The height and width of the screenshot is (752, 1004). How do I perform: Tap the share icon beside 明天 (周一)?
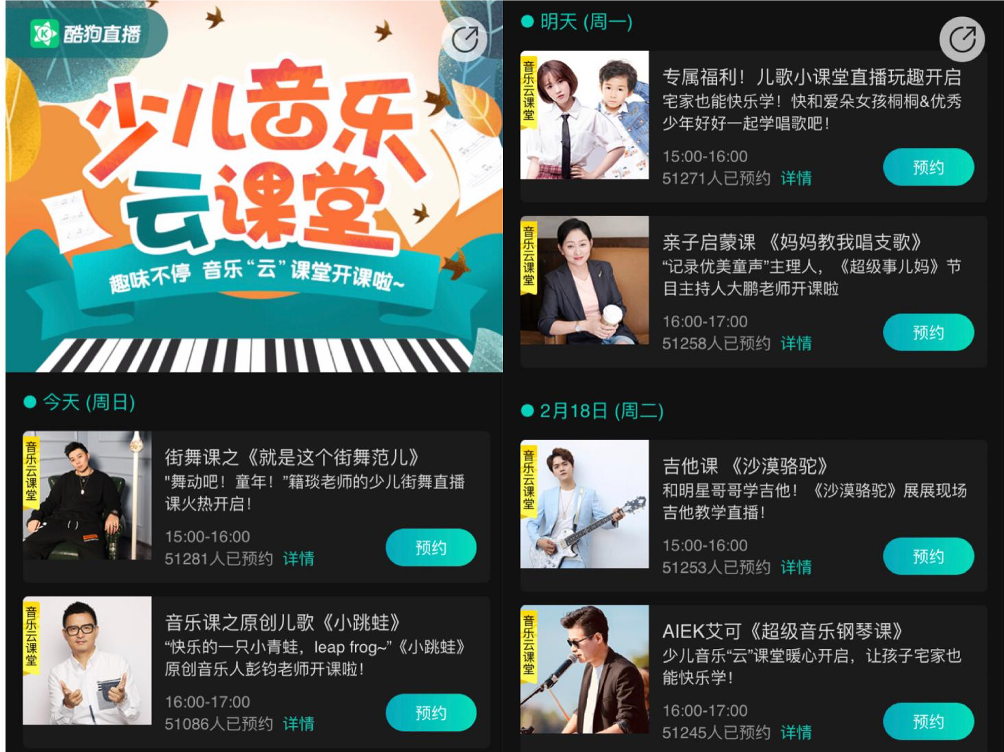pos(962,39)
